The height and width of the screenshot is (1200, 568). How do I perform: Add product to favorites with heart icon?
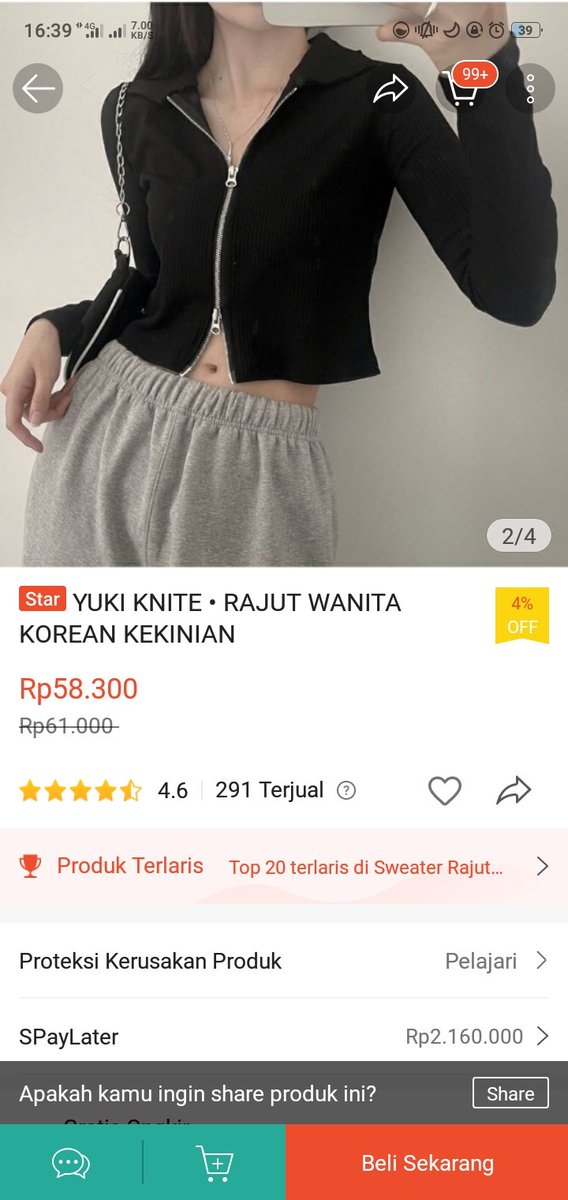pyautogui.click(x=445, y=791)
